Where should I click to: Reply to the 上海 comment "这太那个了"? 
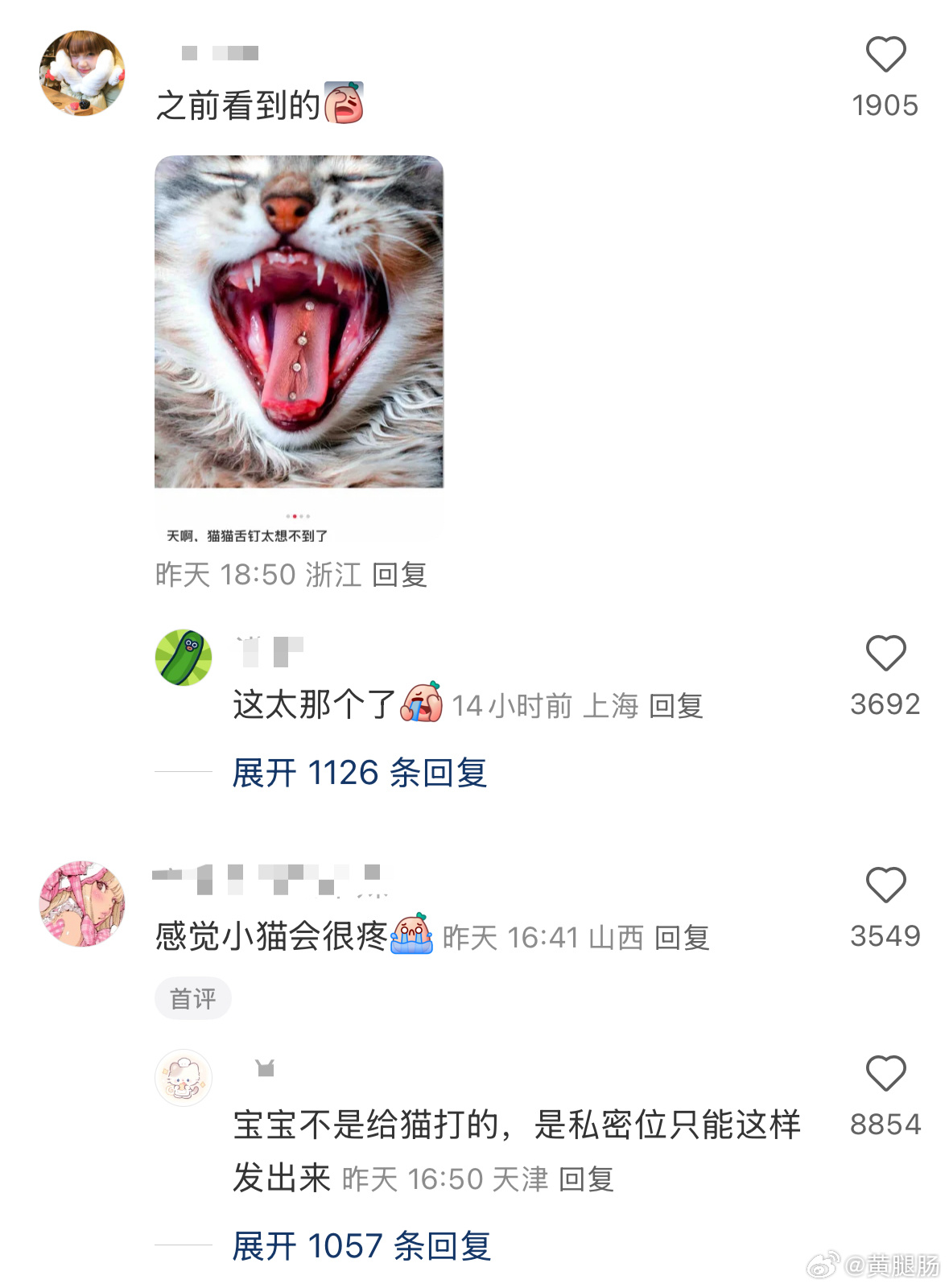click(x=675, y=706)
